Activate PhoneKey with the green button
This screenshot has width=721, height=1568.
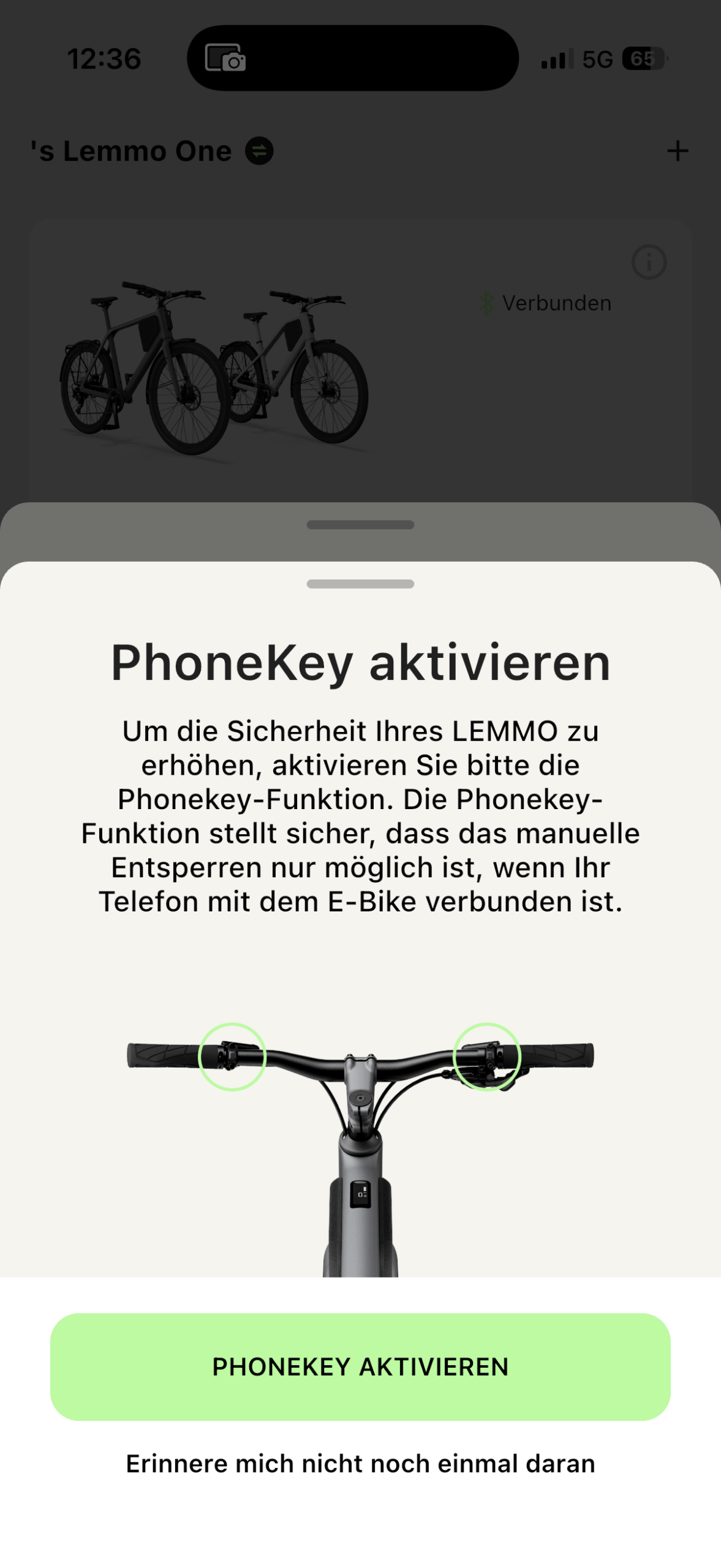pyautogui.click(x=360, y=1366)
